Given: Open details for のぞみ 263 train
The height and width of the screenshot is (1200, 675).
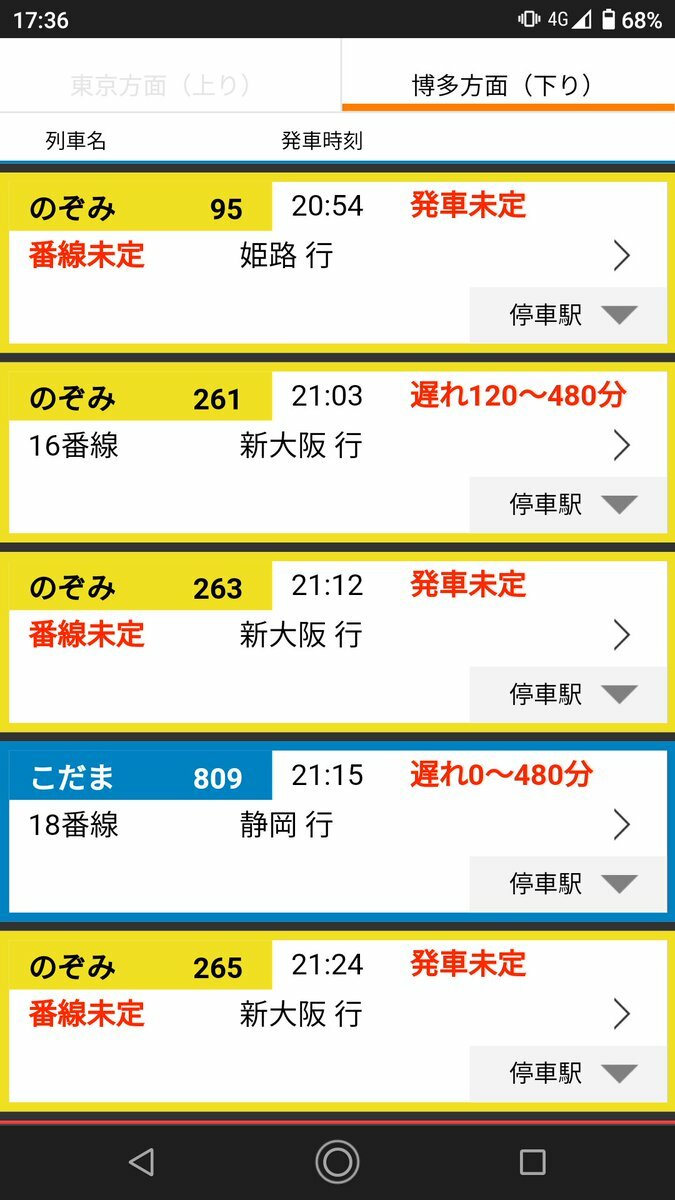Looking at the screenshot, I should (621, 635).
